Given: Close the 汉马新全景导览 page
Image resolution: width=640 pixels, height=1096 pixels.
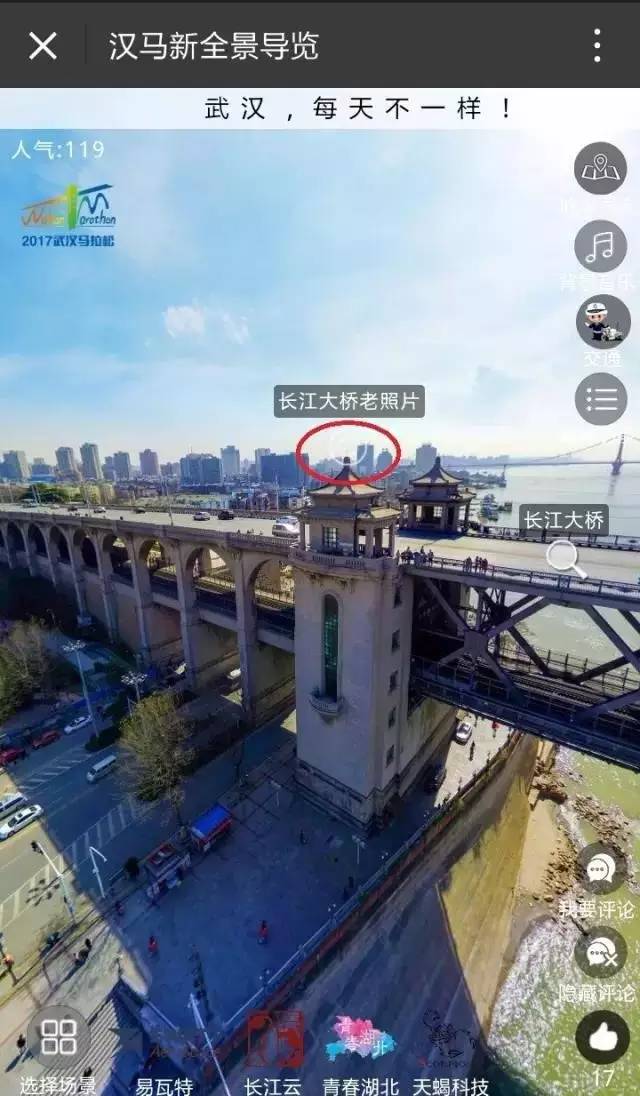Looking at the screenshot, I should [43, 45].
